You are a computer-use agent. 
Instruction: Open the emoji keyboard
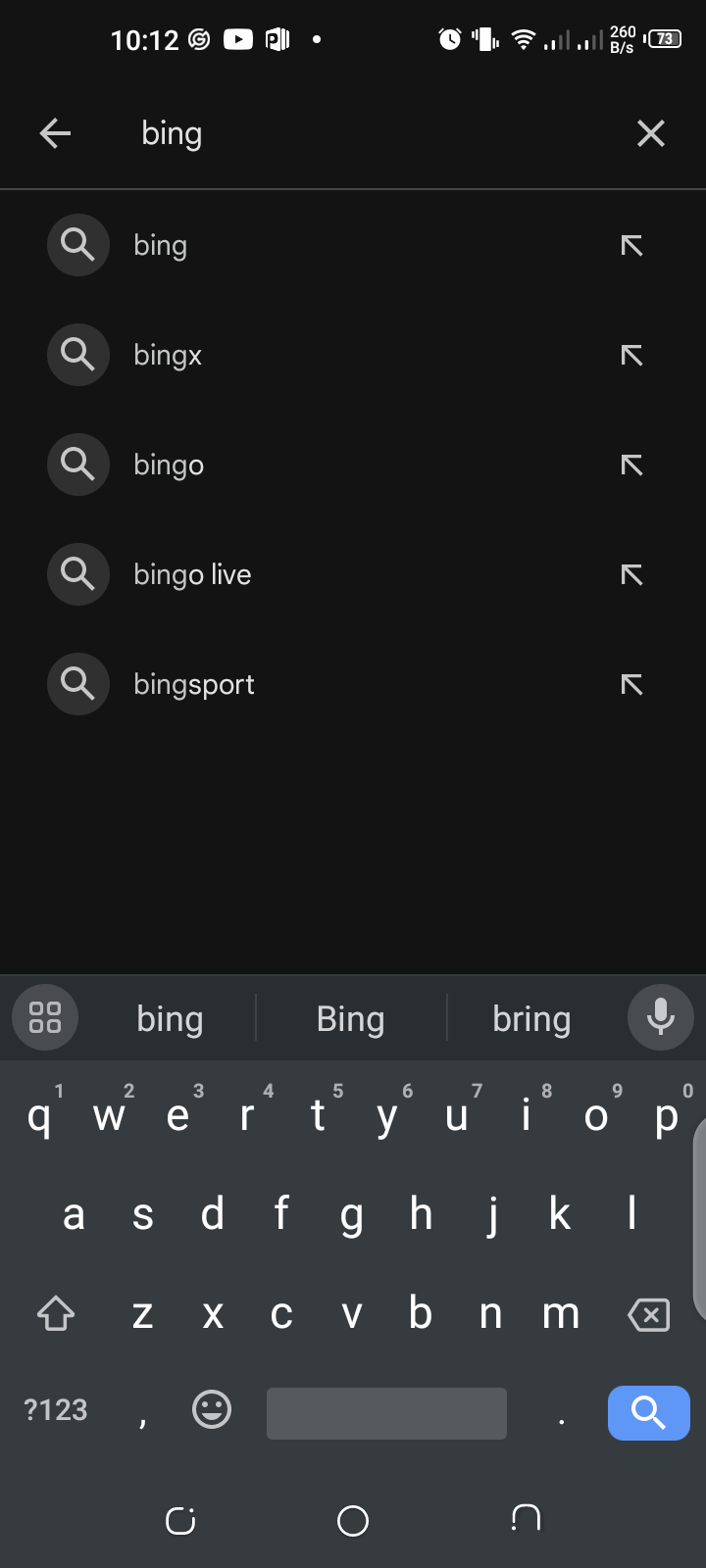[212, 1410]
